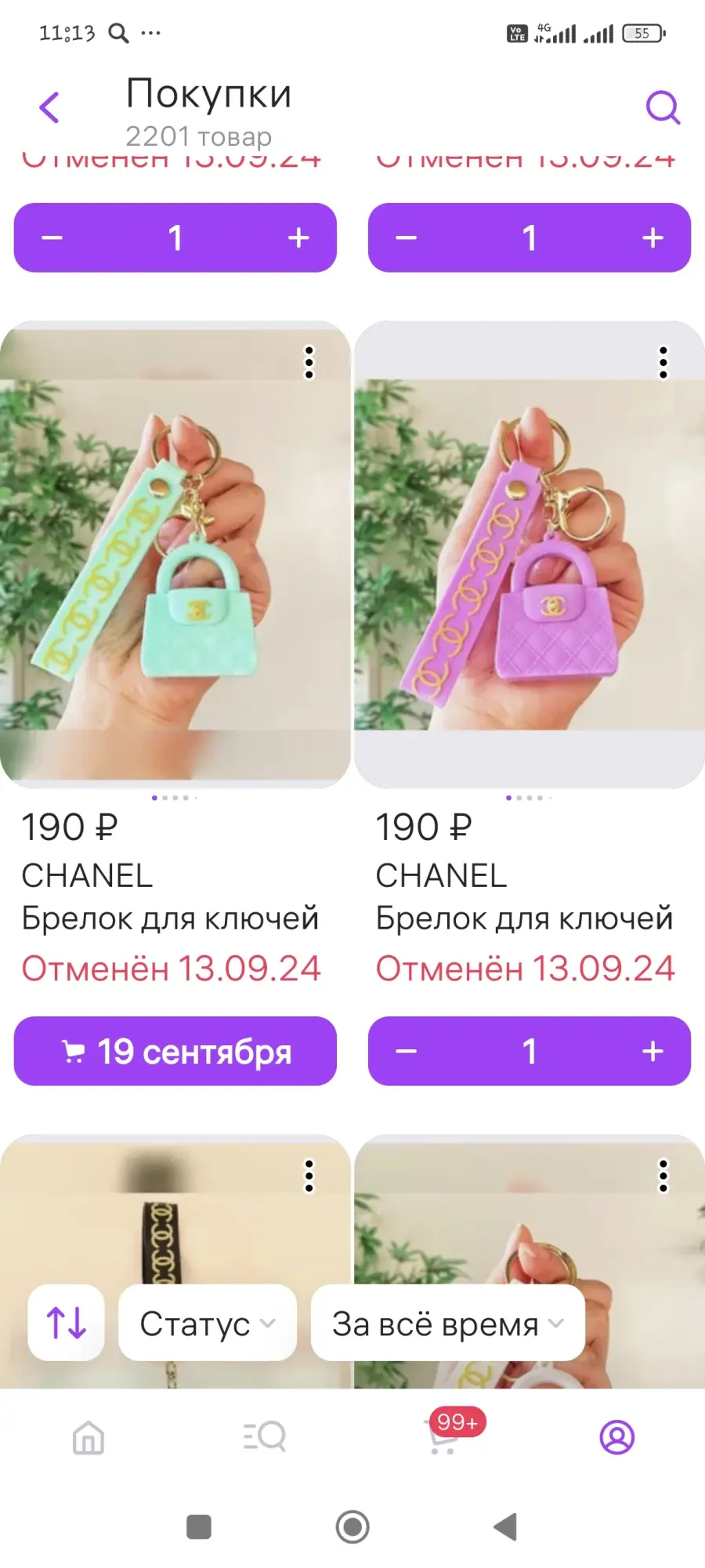Tap system back button in navigation bar
Viewport: 705px width, 1568px height.
(x=505, y=1526)
